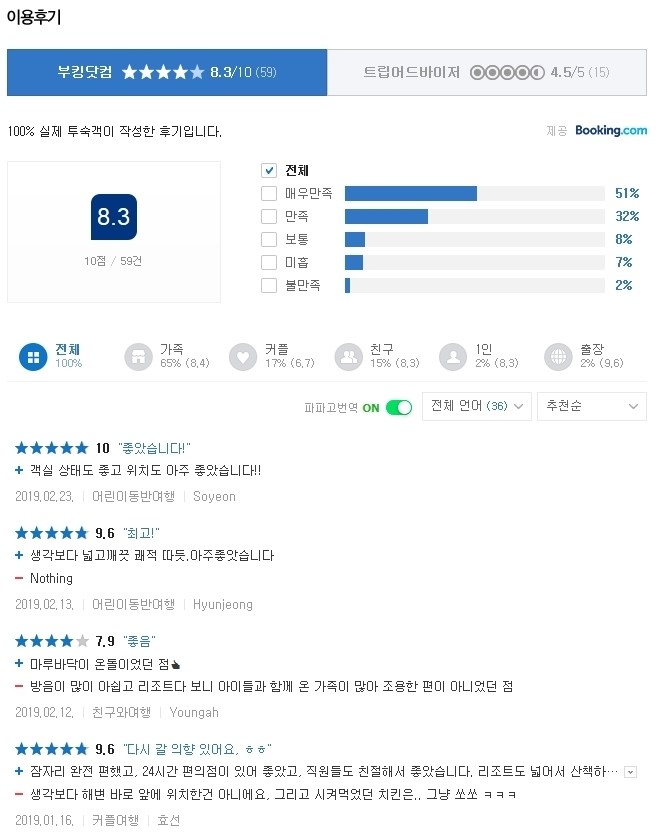Turn off the 파파고번역 toggle
Viewport: 658px width, 839px height.
399,407
